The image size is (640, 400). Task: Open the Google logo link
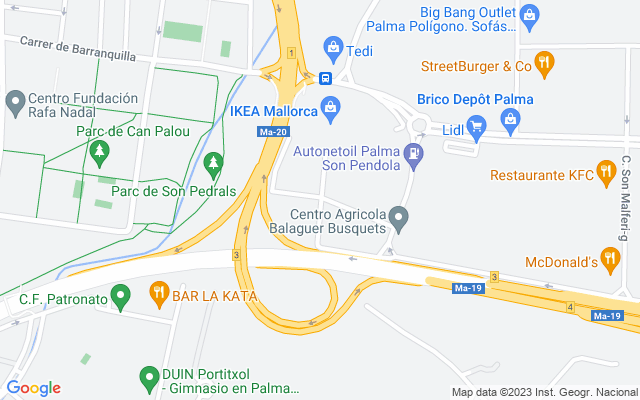pos(34,388)
